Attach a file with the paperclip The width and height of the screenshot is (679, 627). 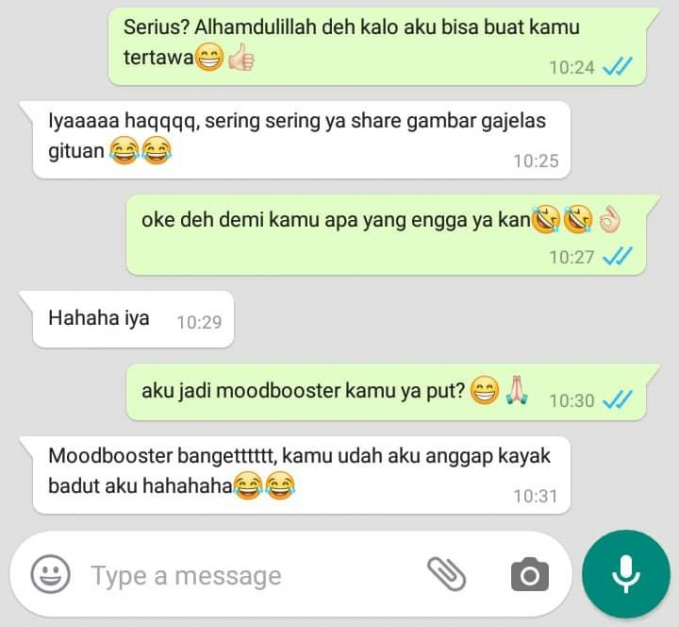click(x=447, y=574)
